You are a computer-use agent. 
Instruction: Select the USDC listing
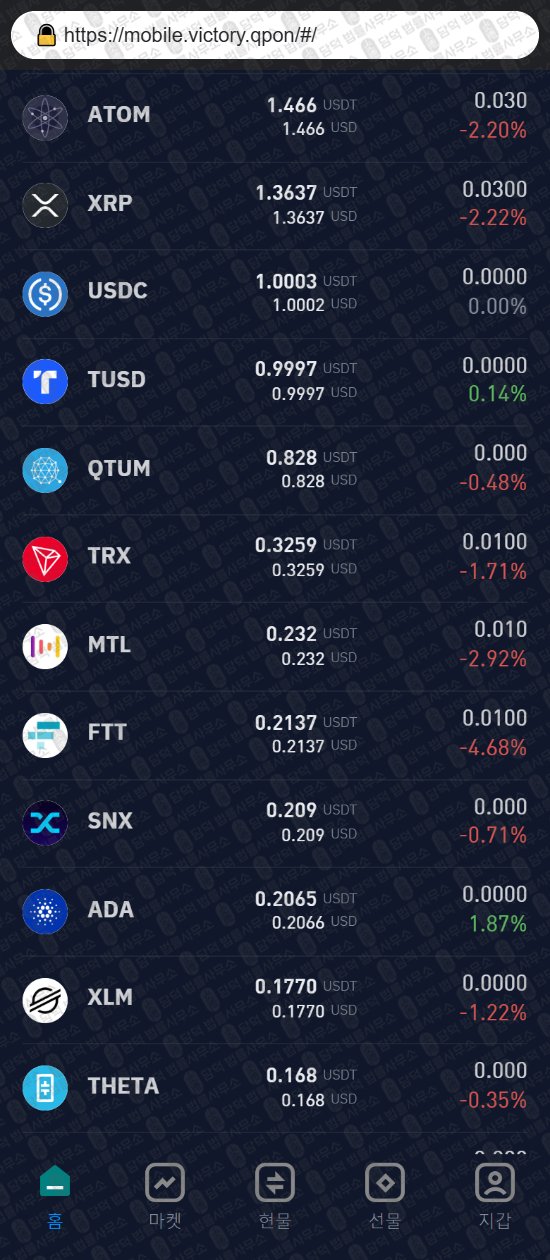[275, 293]
